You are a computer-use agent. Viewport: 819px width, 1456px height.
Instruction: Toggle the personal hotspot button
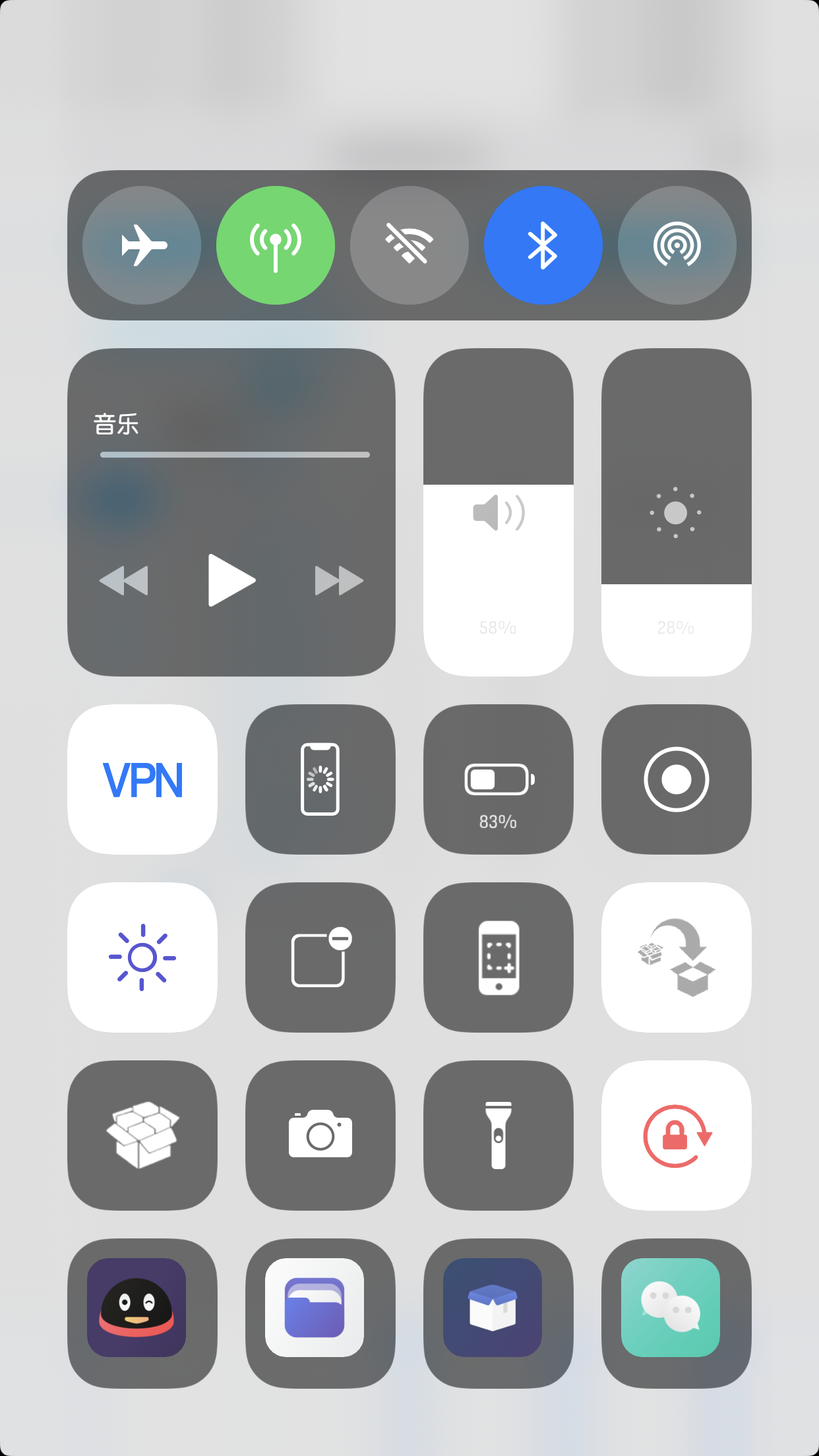677,245
